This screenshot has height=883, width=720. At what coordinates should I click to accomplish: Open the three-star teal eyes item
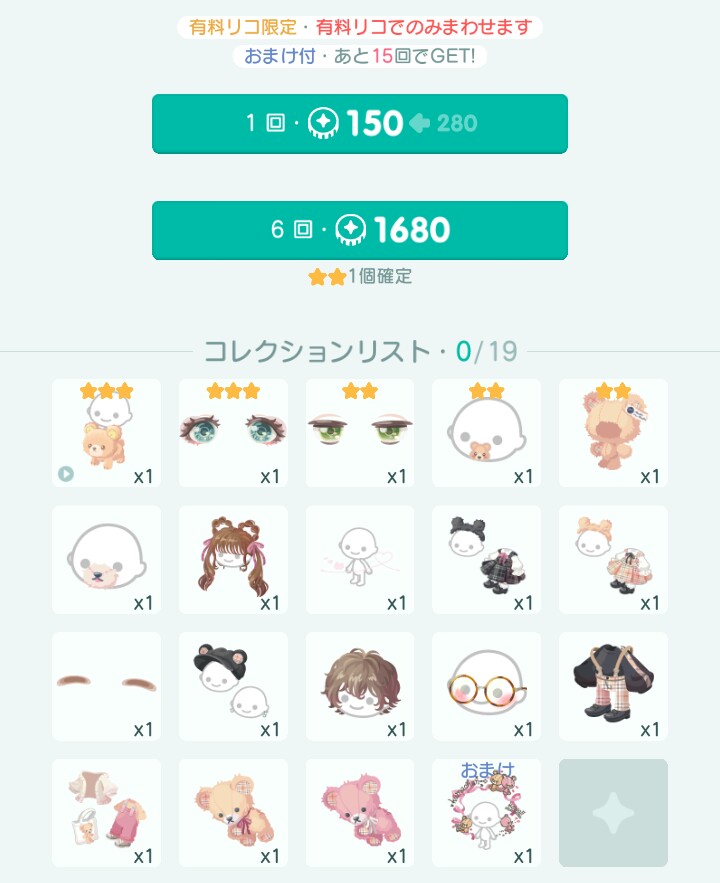click(x=233, y=433)
